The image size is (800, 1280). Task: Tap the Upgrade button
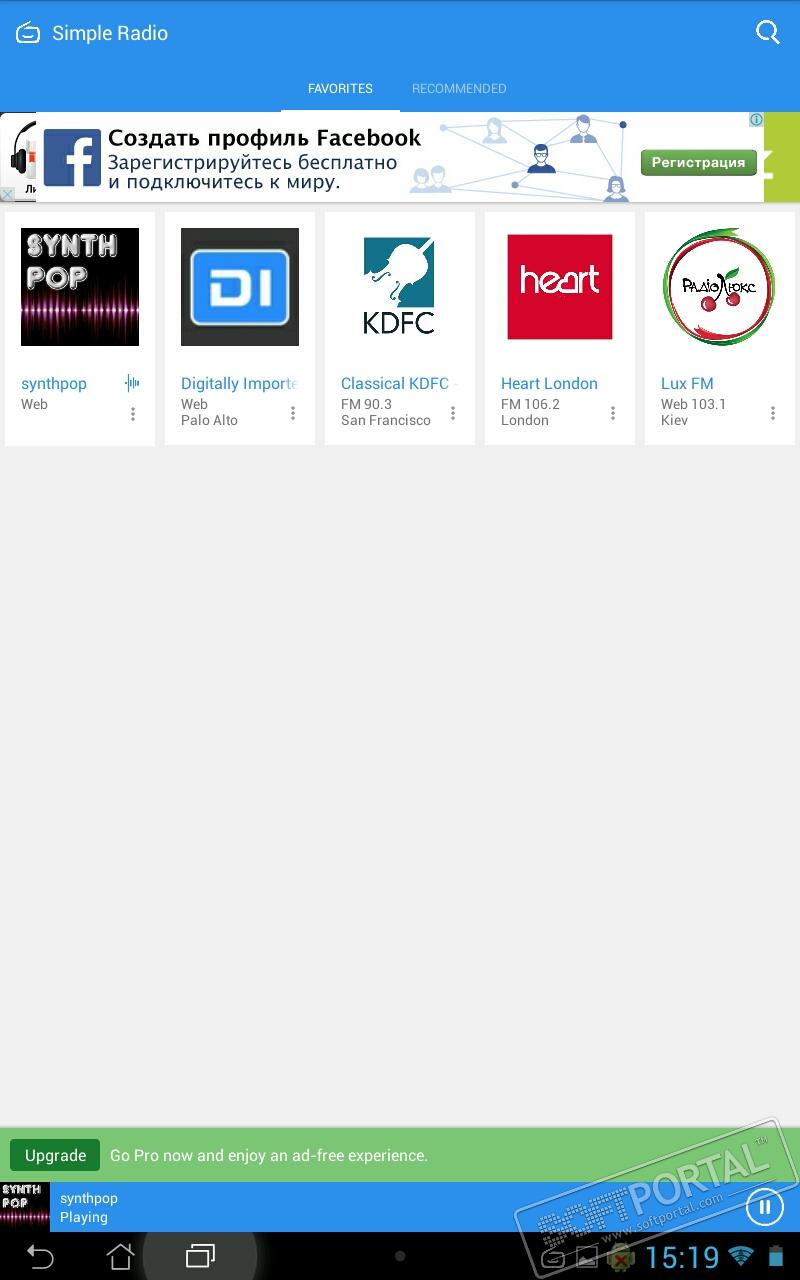tap(55, 1155)
